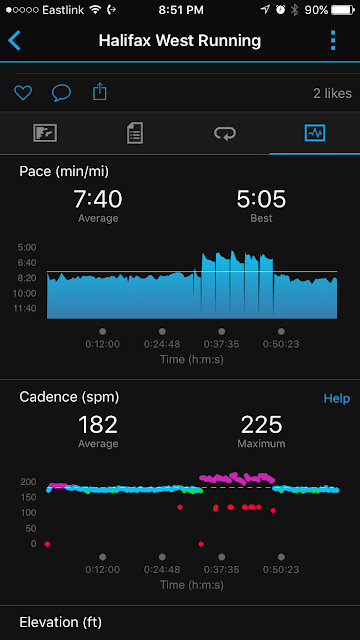This screenshot has height=640, width=360.
Task: Like this activity with the heart icon
Action: [x=23, y=93]
